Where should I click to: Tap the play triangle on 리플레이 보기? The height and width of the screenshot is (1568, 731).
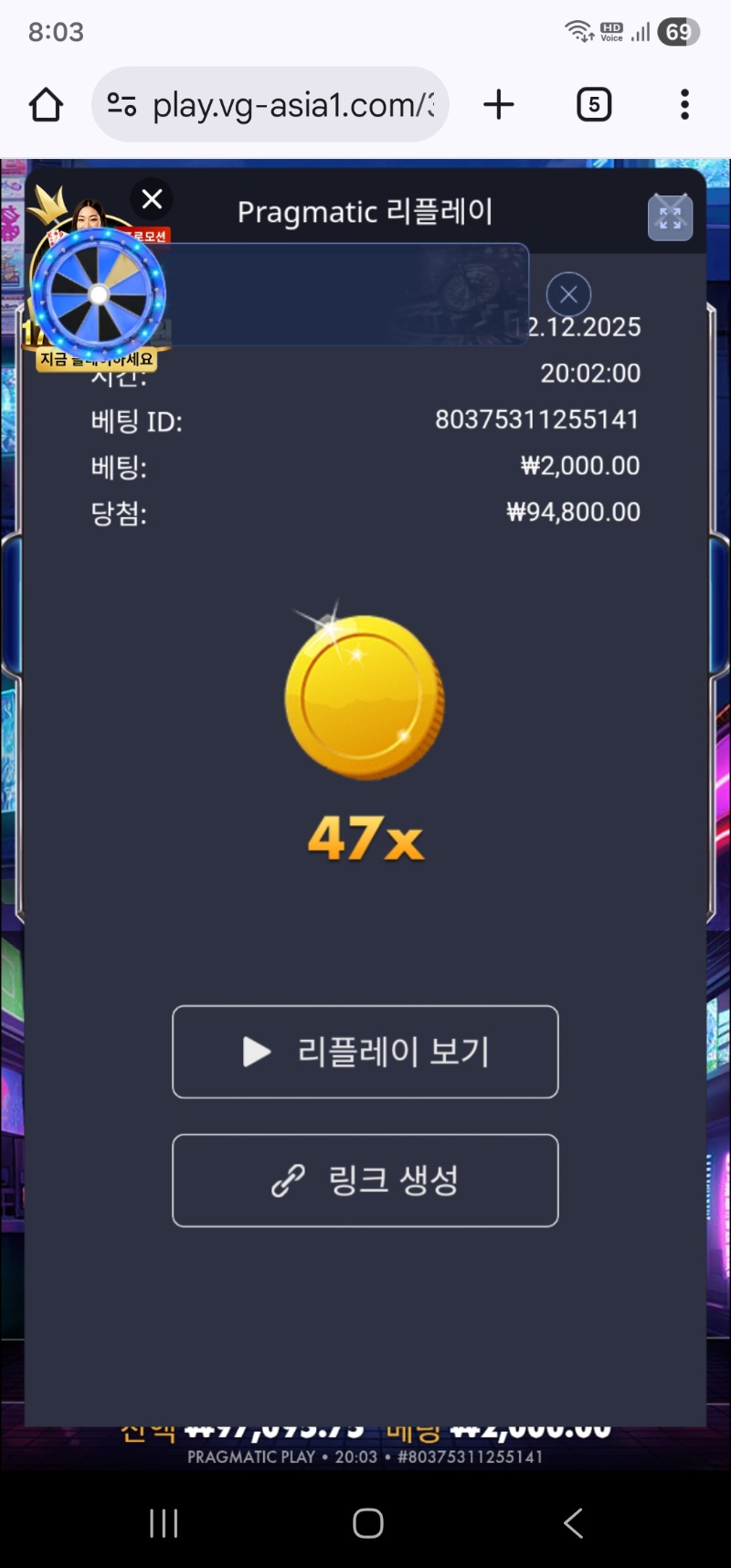click(257, 1052)
